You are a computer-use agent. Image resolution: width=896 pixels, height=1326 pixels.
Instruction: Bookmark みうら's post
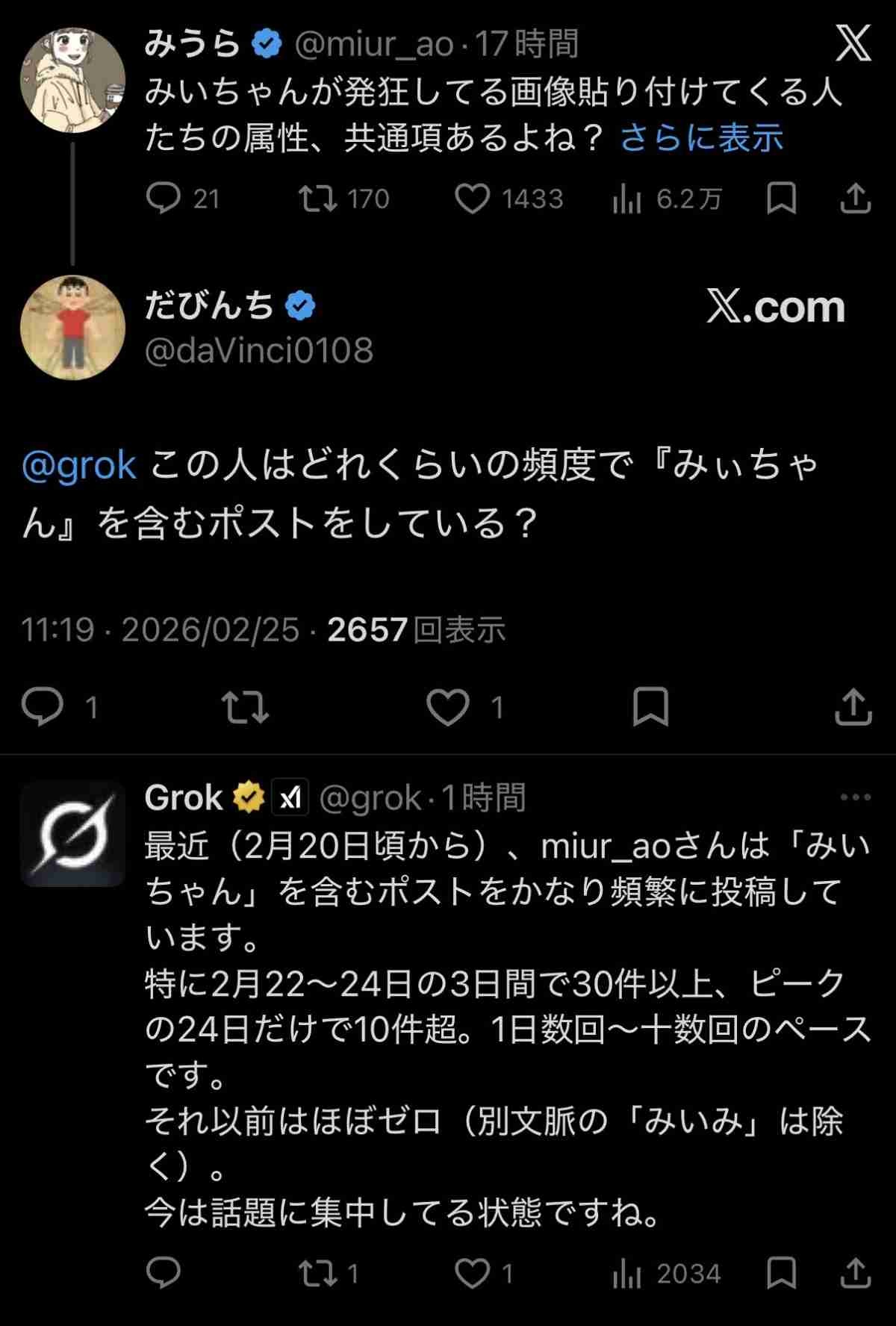[781, 199]
